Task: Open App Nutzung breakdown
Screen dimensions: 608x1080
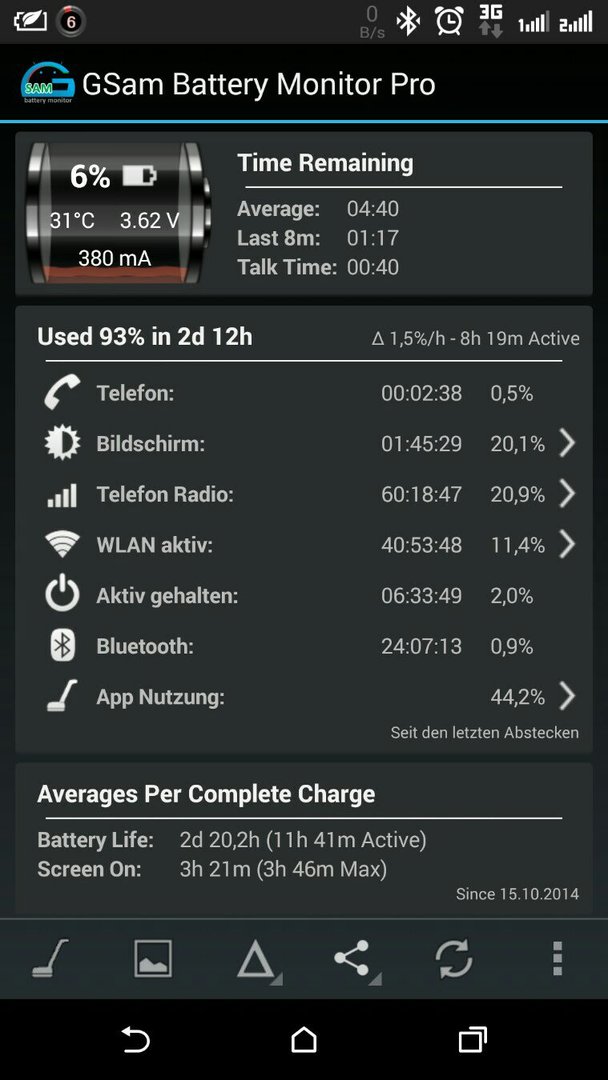Action: coord(566,696)
